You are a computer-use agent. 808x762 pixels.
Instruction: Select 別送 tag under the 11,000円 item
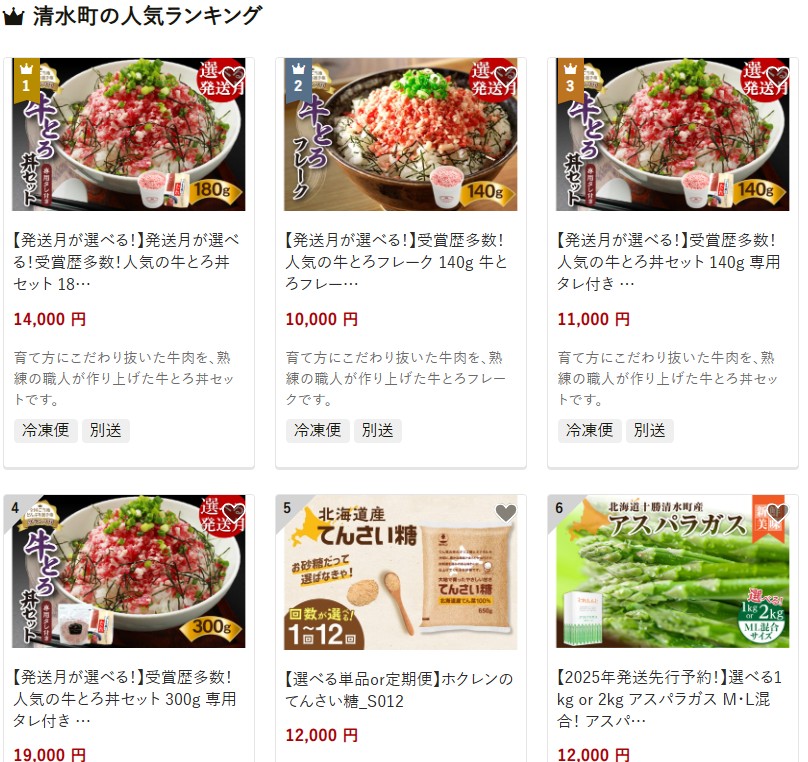click(650, 430)
